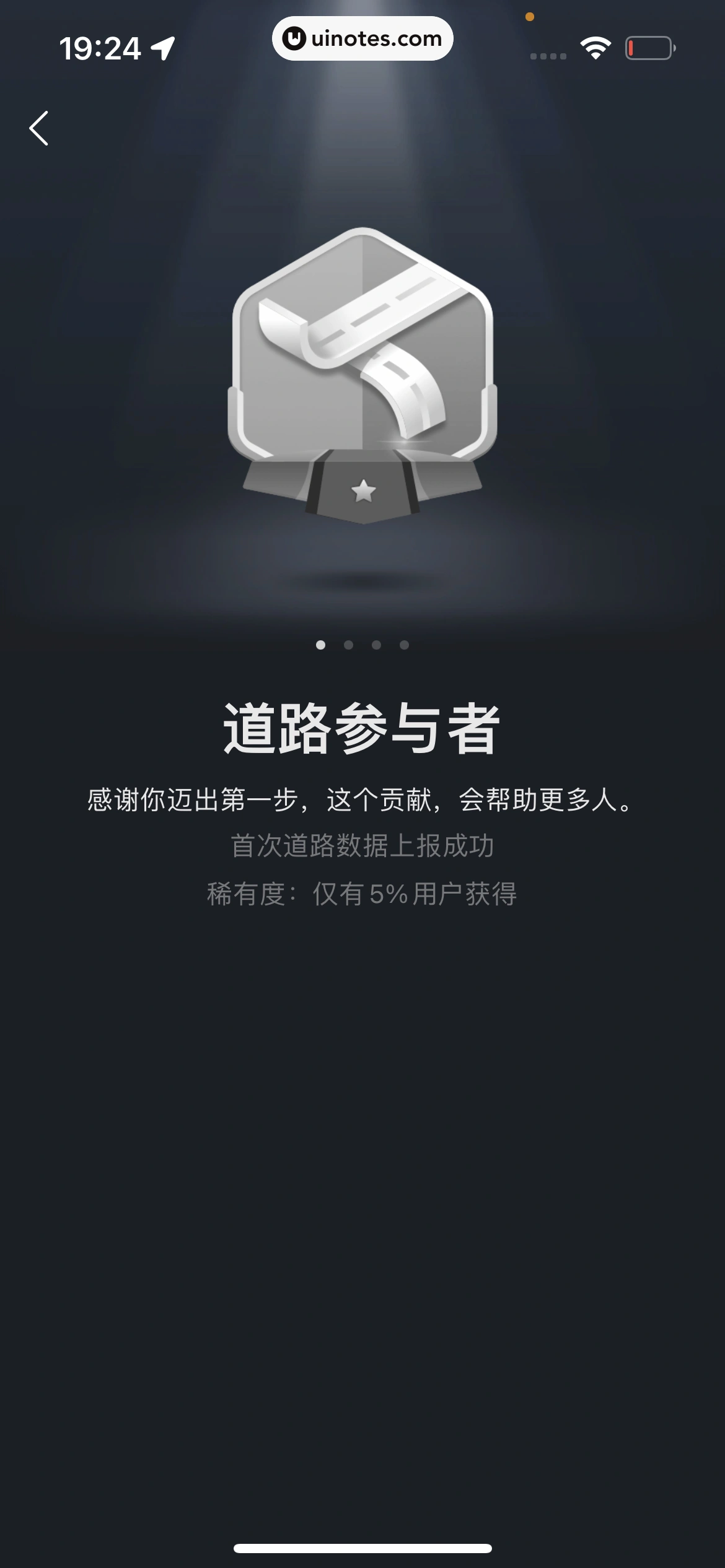Click the location arrow in the status bar

coord(162,46)
